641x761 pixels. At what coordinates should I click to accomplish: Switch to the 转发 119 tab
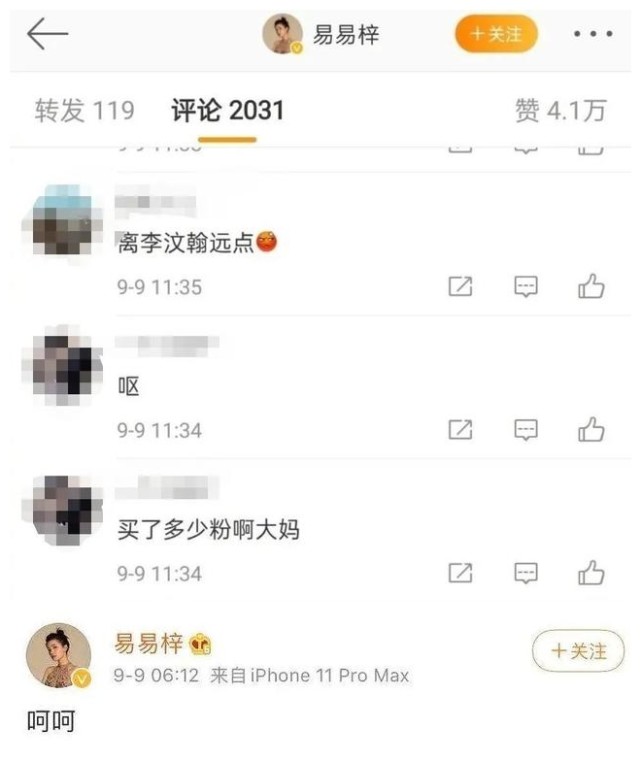point(84,111)
